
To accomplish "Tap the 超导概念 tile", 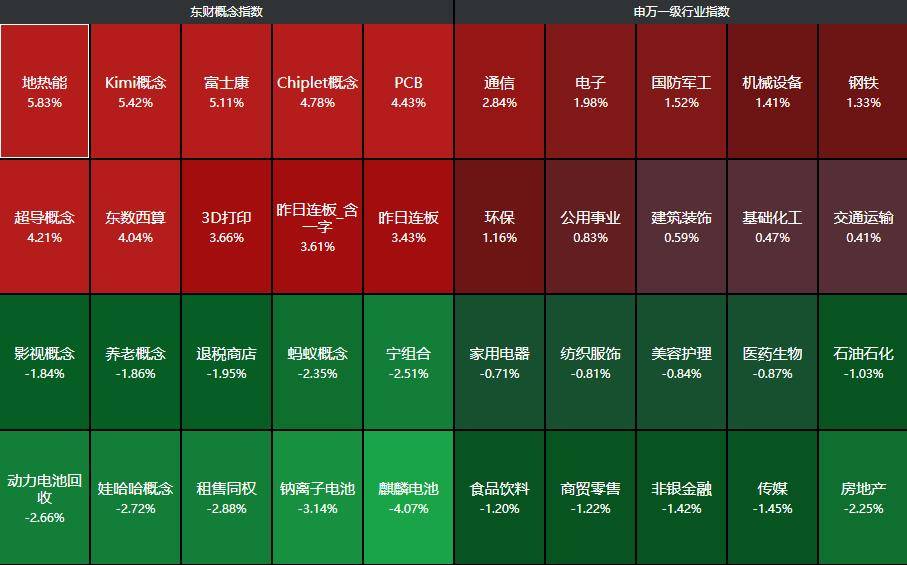I will click(45, 226).
